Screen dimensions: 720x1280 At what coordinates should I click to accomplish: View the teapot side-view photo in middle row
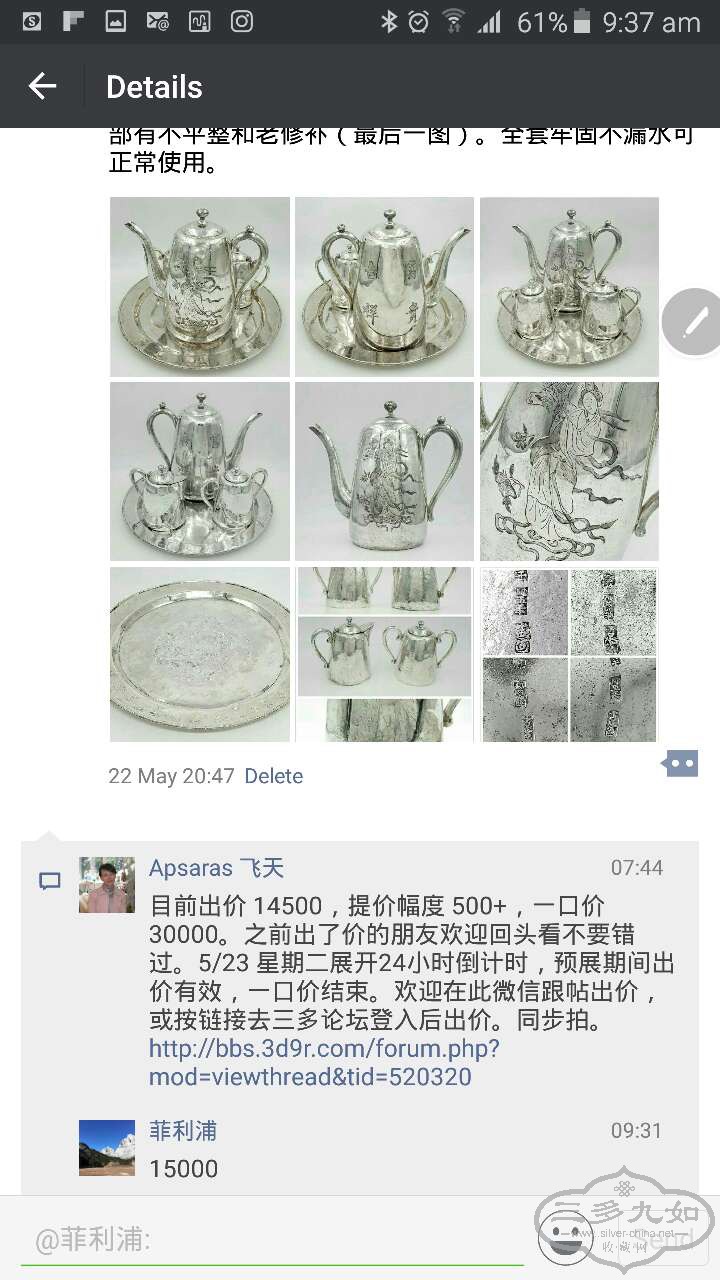click(384, 471)
